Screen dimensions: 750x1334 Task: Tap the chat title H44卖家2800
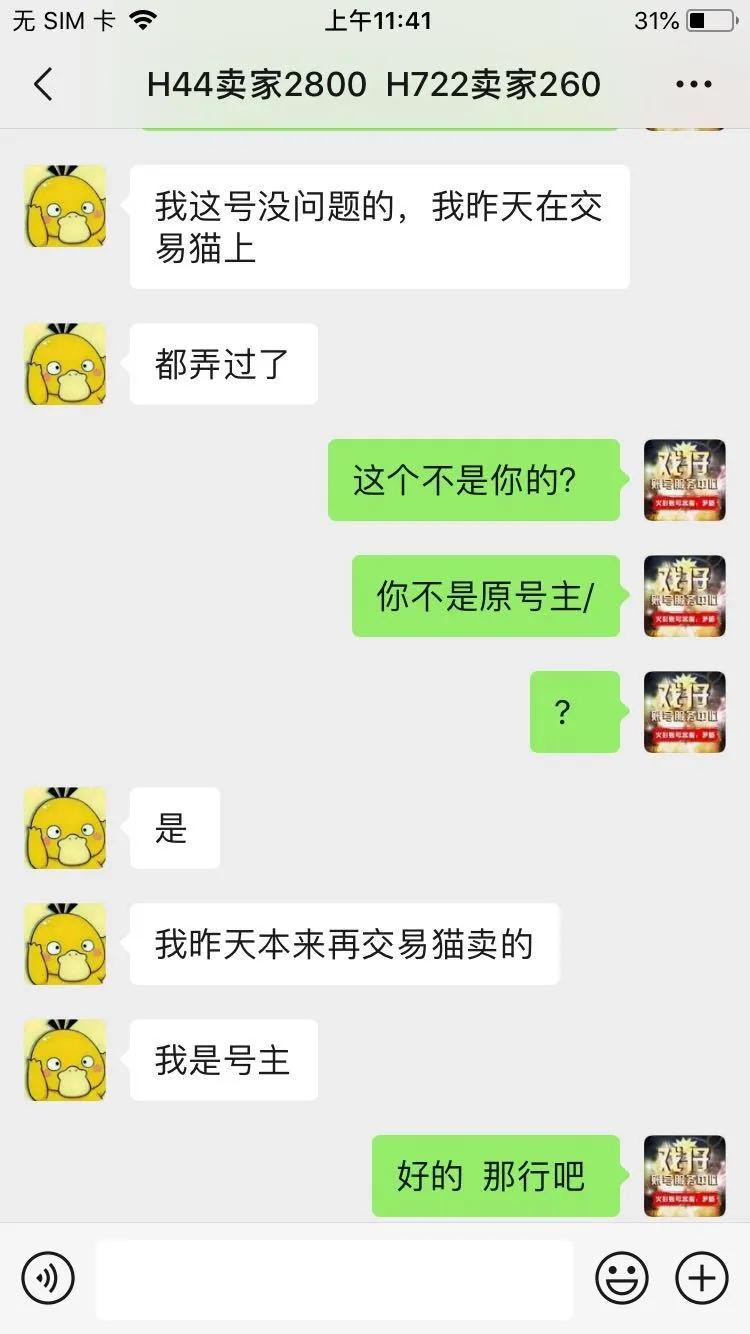[x=375, y=85]
